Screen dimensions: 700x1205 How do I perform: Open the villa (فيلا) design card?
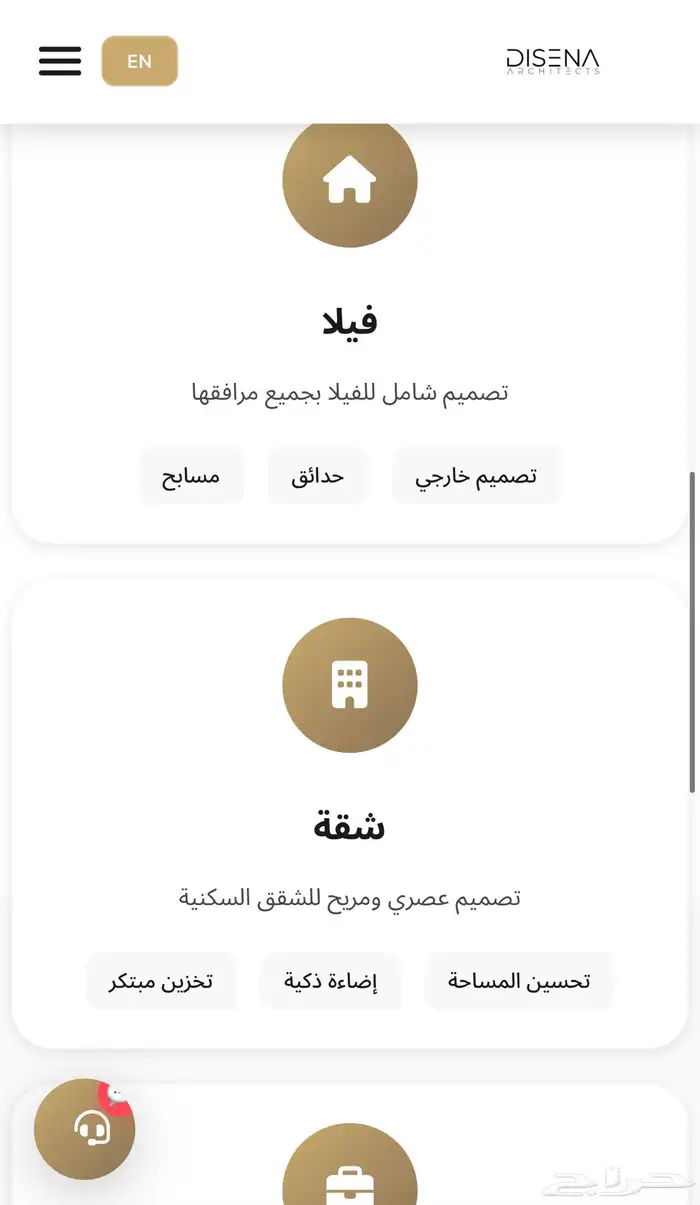coord(349,322)
